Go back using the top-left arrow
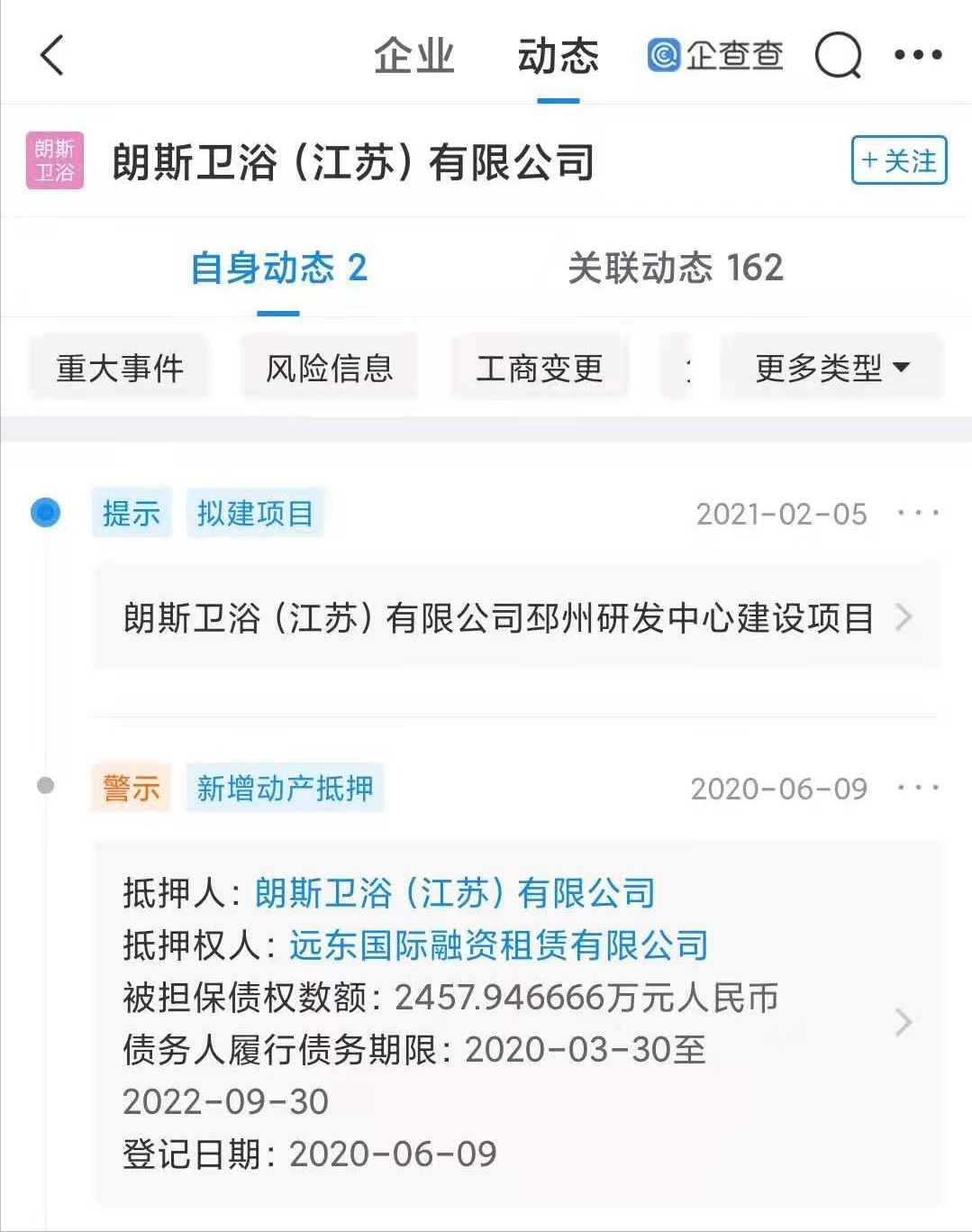 [52, 55]
